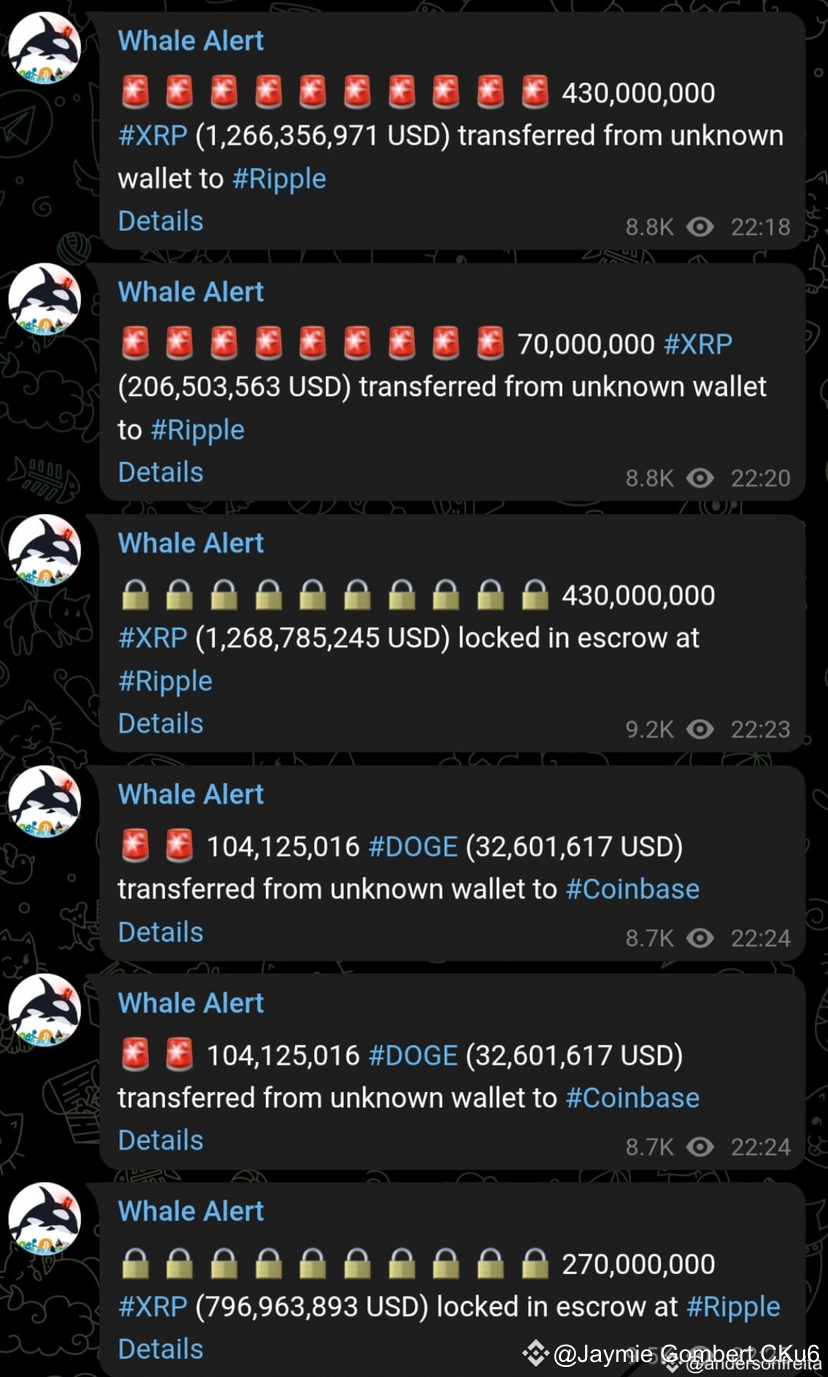
Task: Click the Whale Alert avatar on the first message
Action: click(43, 47)
